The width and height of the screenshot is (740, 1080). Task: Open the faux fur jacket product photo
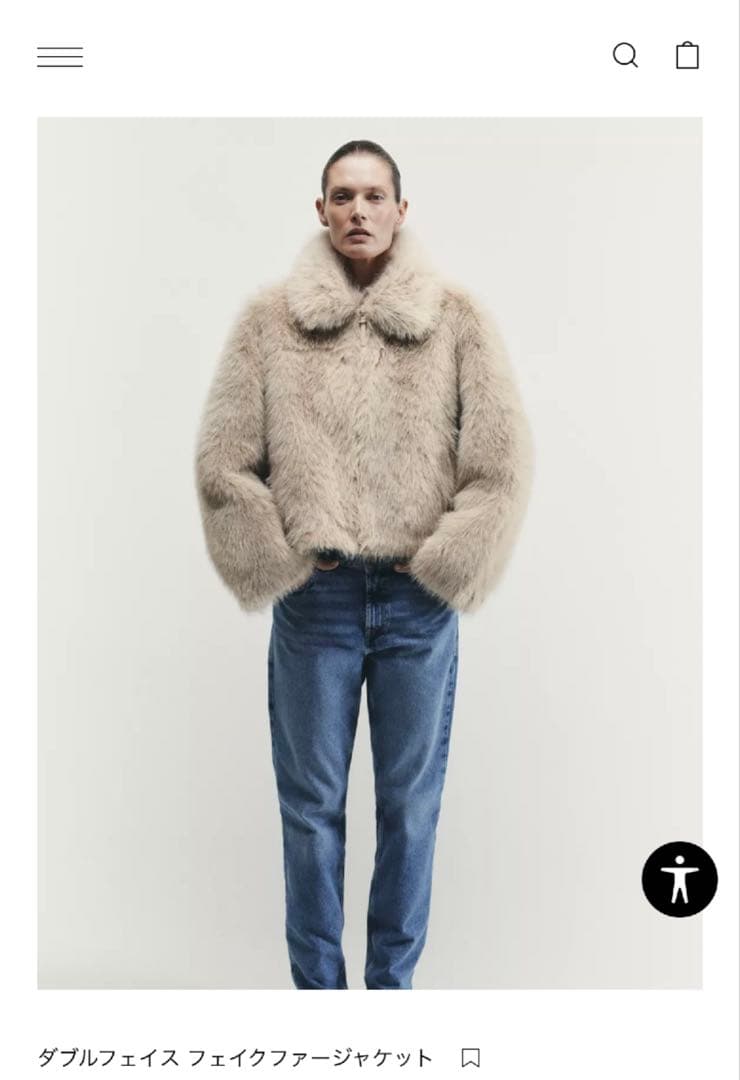[369, 552]
